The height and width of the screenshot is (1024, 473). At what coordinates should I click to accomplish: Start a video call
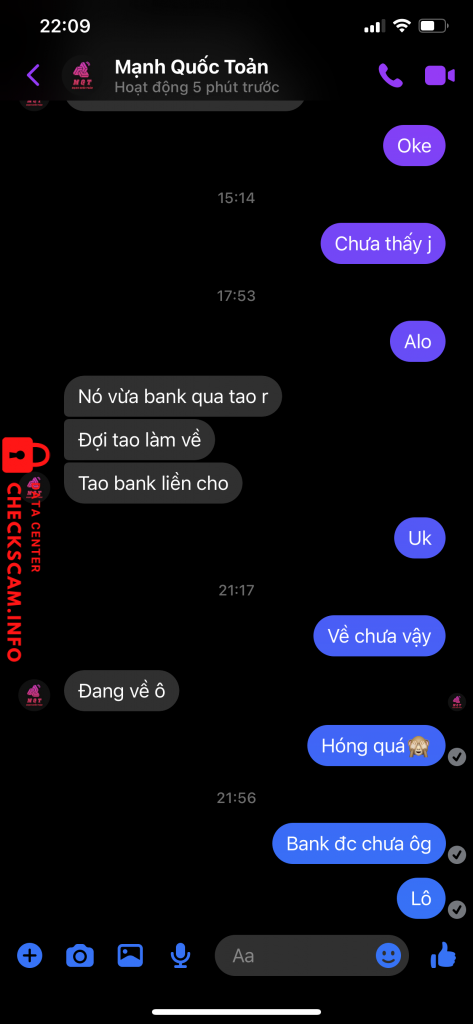440,76
